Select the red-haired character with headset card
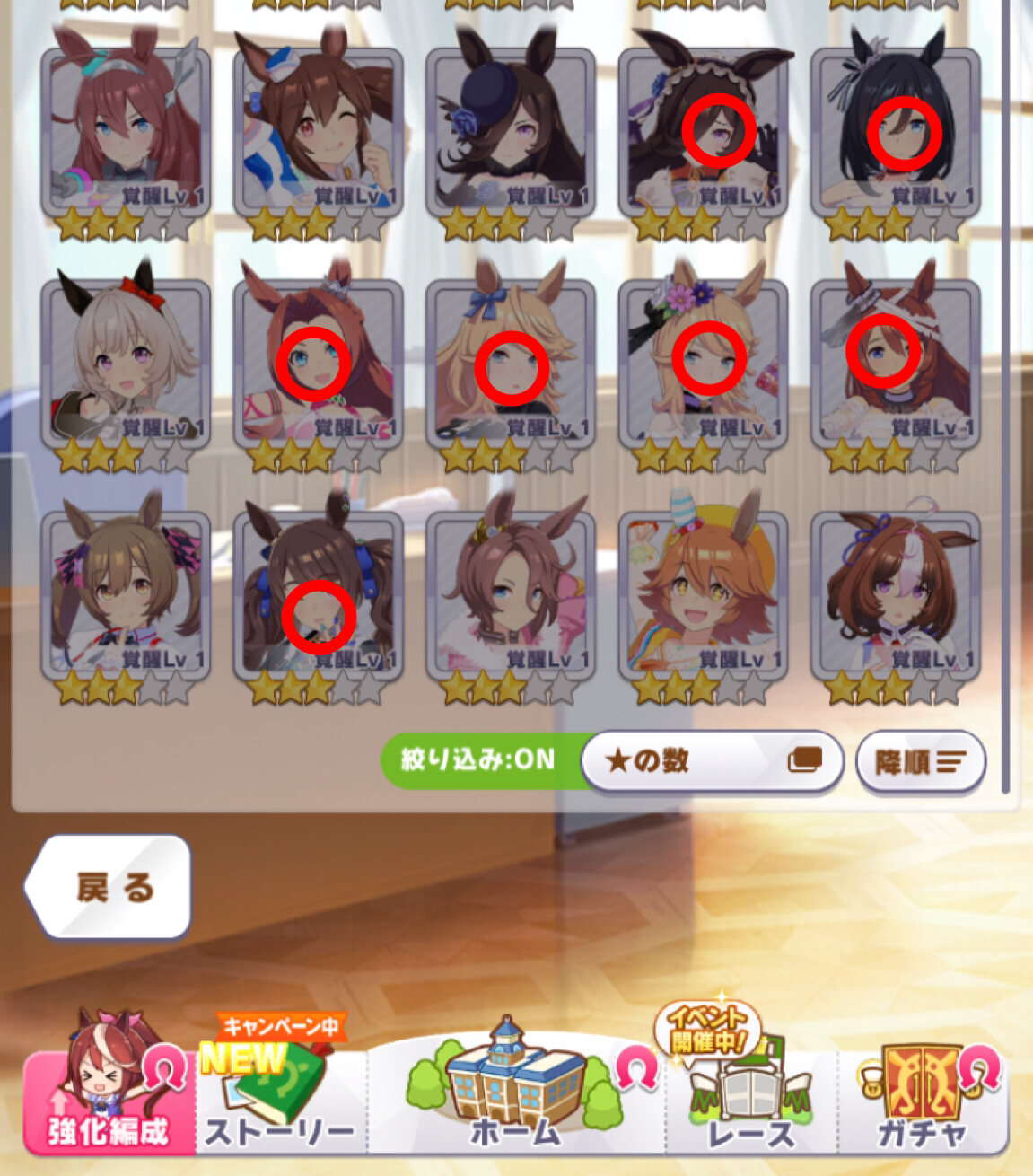Screen dimensions: 1033x1176 pyautogui.click(x=126, y=133)
